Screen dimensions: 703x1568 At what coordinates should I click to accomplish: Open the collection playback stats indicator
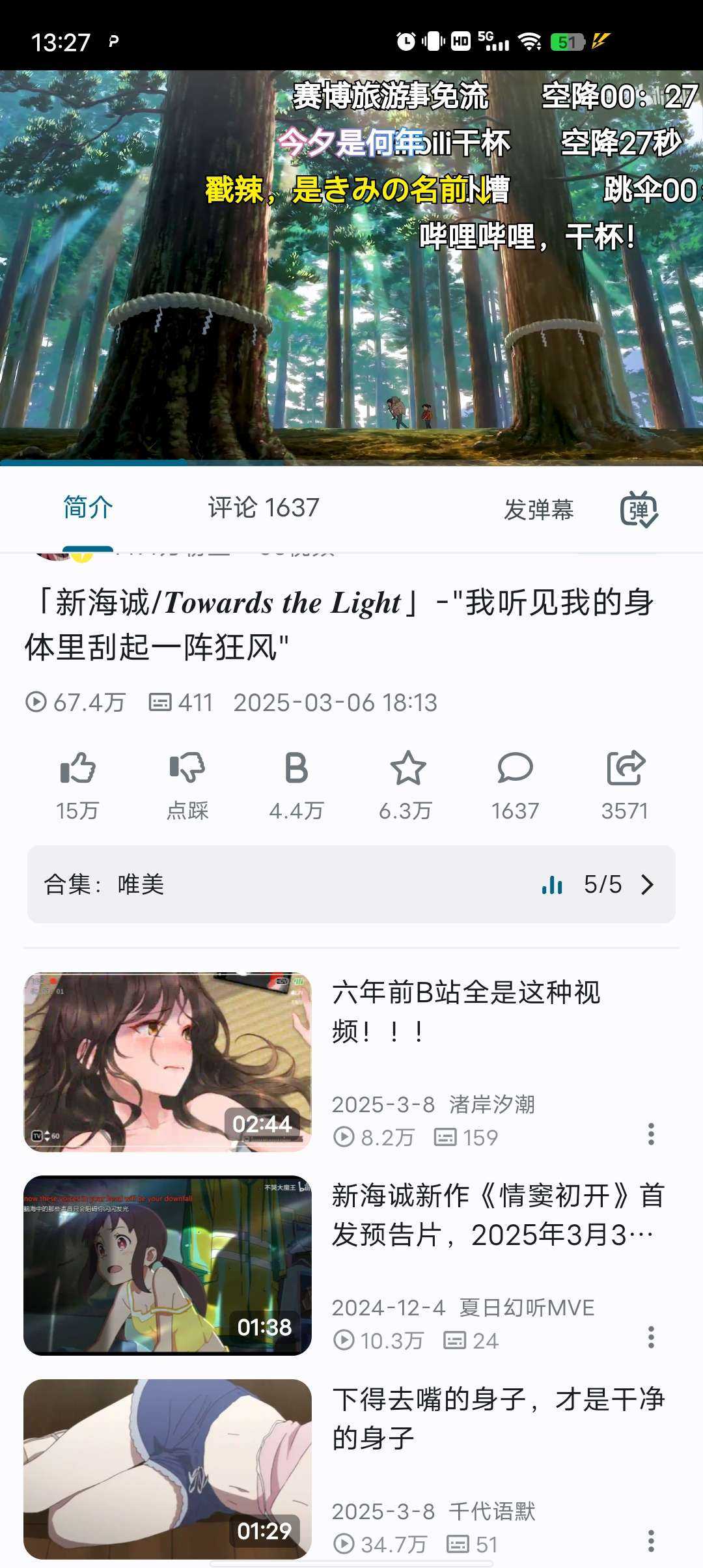coord(552,884)
